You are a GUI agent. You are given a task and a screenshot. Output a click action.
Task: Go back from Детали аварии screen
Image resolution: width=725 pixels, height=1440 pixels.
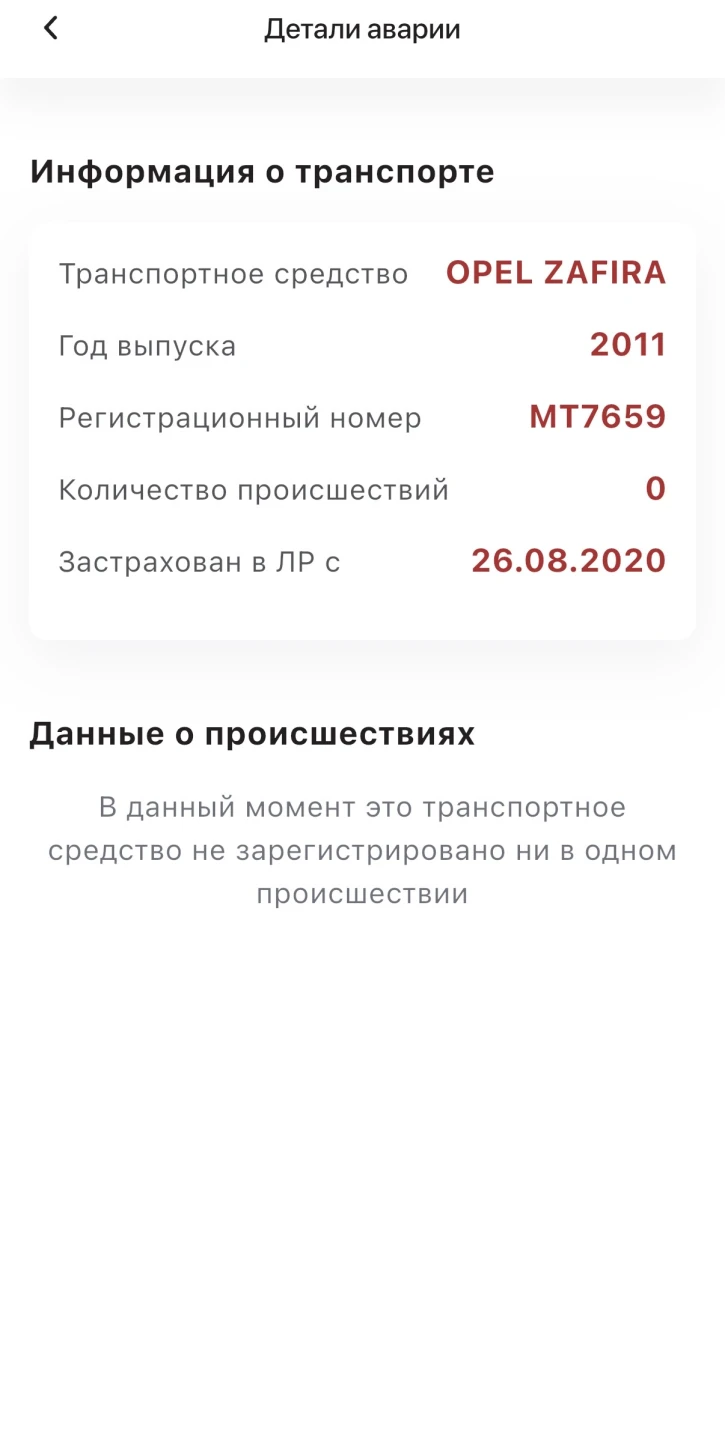pyautogui.click(x=51, y=29)
